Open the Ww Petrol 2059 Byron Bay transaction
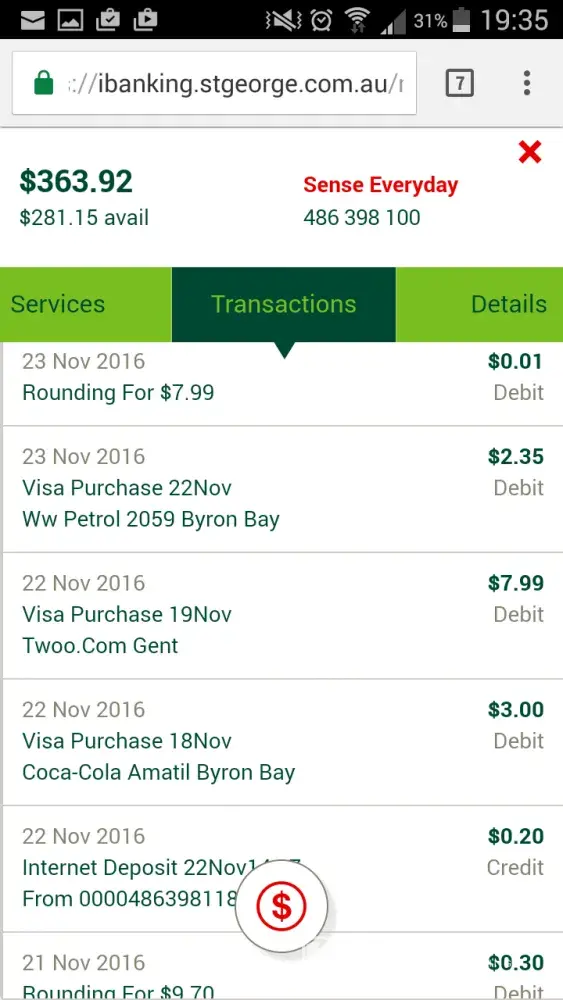Viewport: 563px width, 1000px height. [x=281, y=489]
